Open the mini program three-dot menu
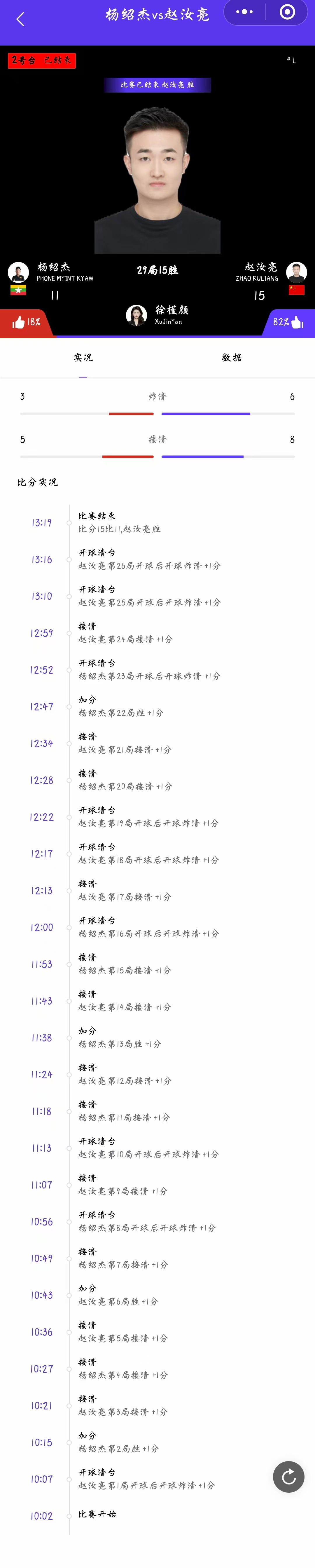This screenshot has width=315, height=1568. click(244, 12)
